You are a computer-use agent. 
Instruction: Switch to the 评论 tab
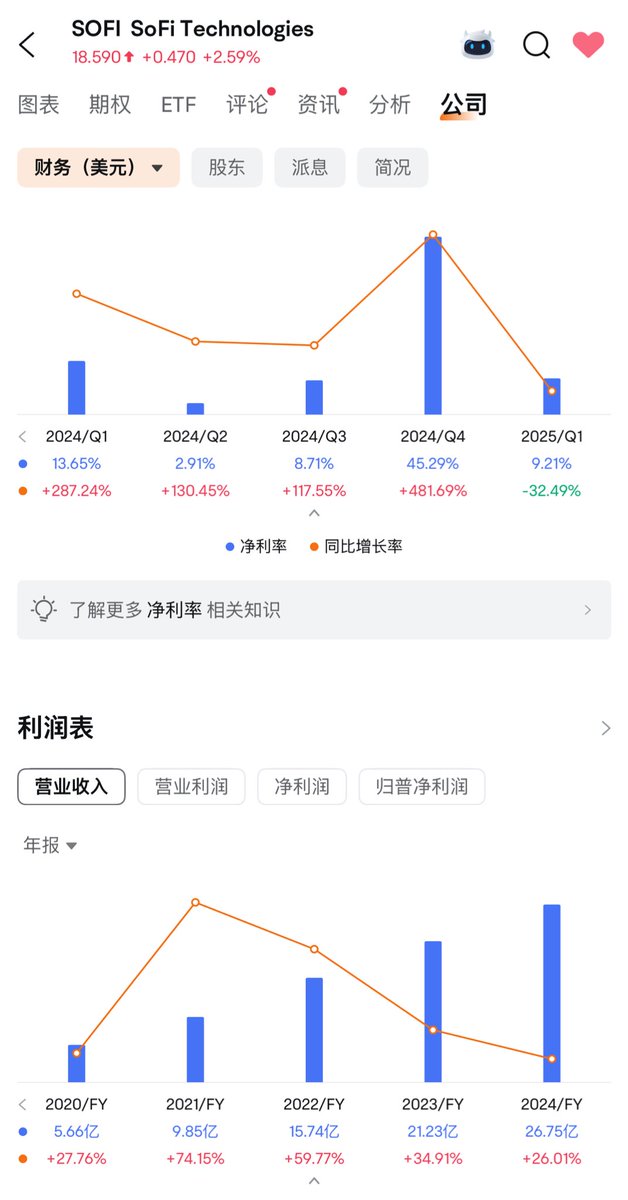(247, 104)
